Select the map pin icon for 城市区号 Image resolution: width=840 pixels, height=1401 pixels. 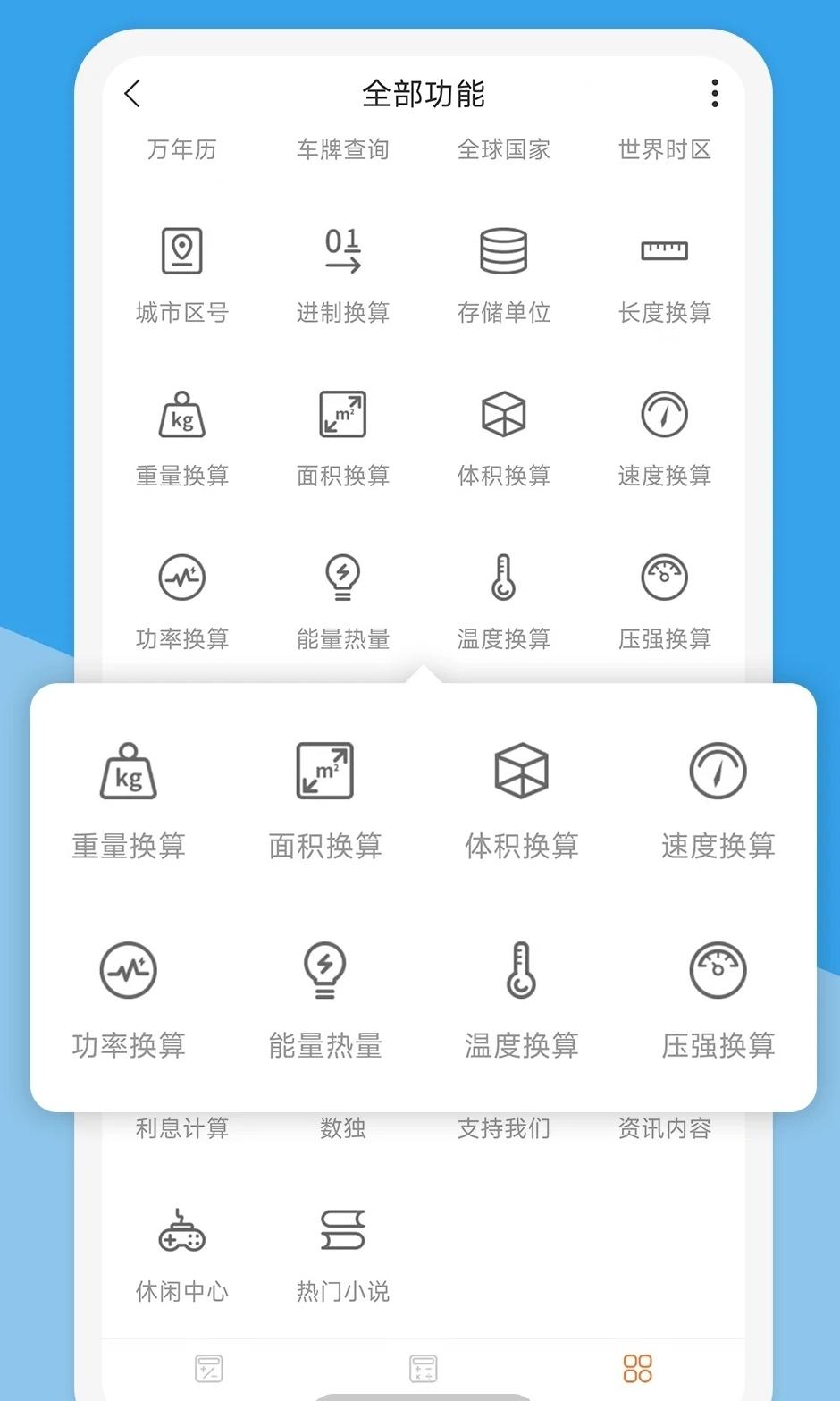pyautogui.click(x=181, y=250)
